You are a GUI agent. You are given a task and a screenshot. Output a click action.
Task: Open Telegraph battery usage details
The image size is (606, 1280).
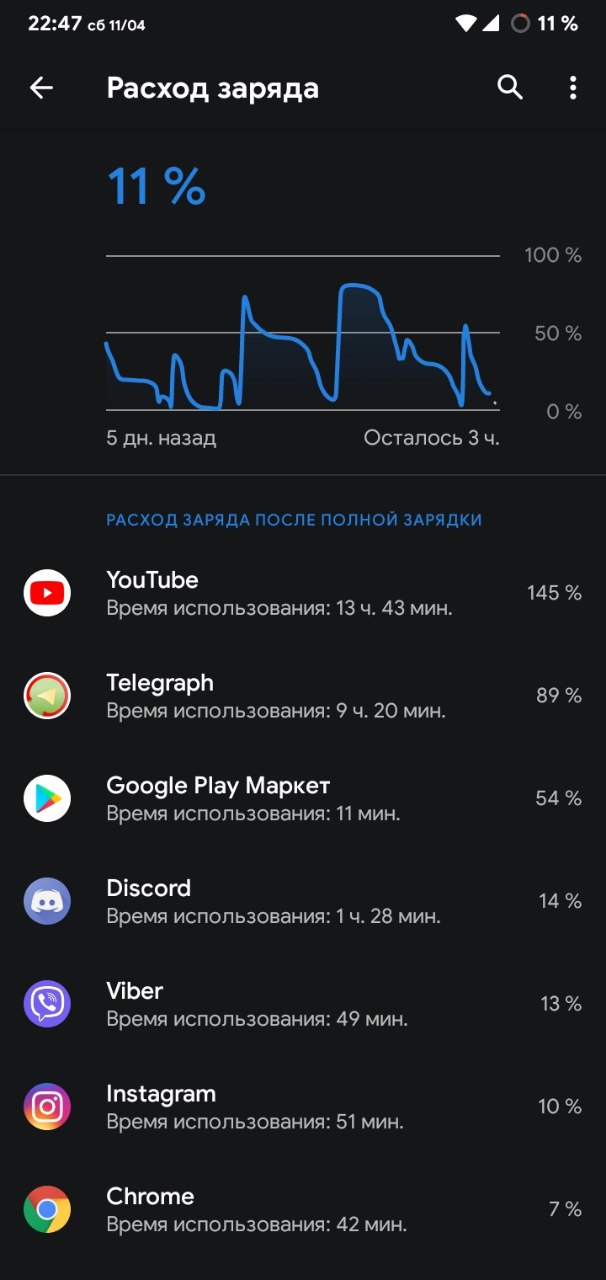(x=303, y=696)
